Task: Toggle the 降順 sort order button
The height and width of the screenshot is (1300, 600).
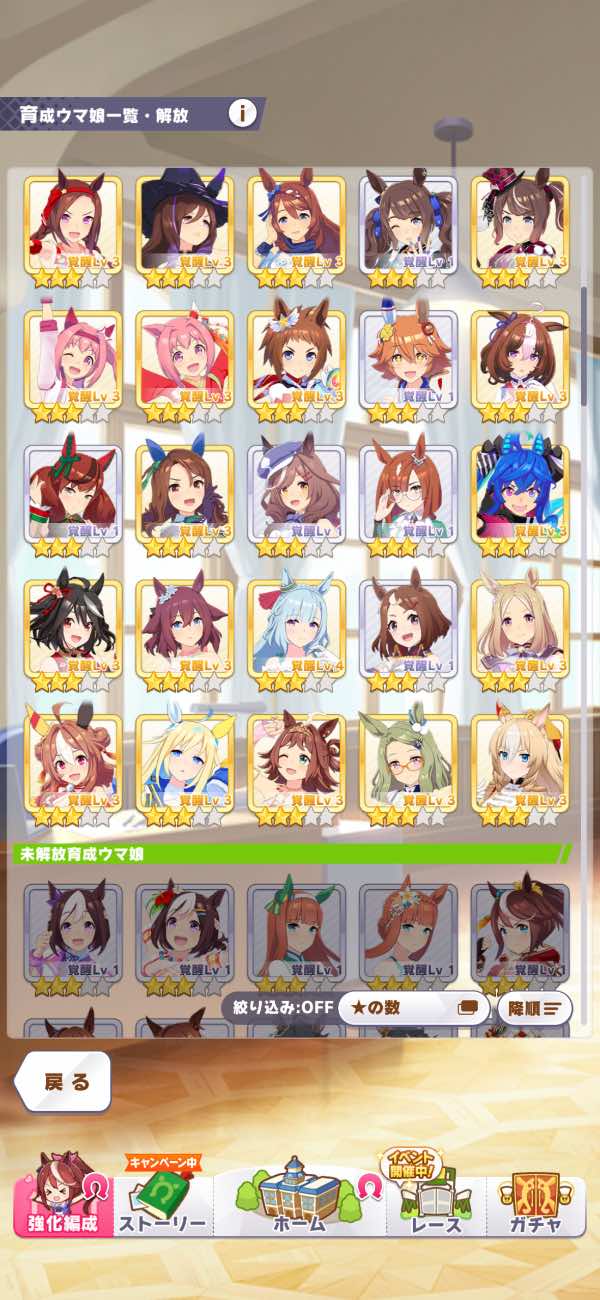Action: pos(534,1008)
